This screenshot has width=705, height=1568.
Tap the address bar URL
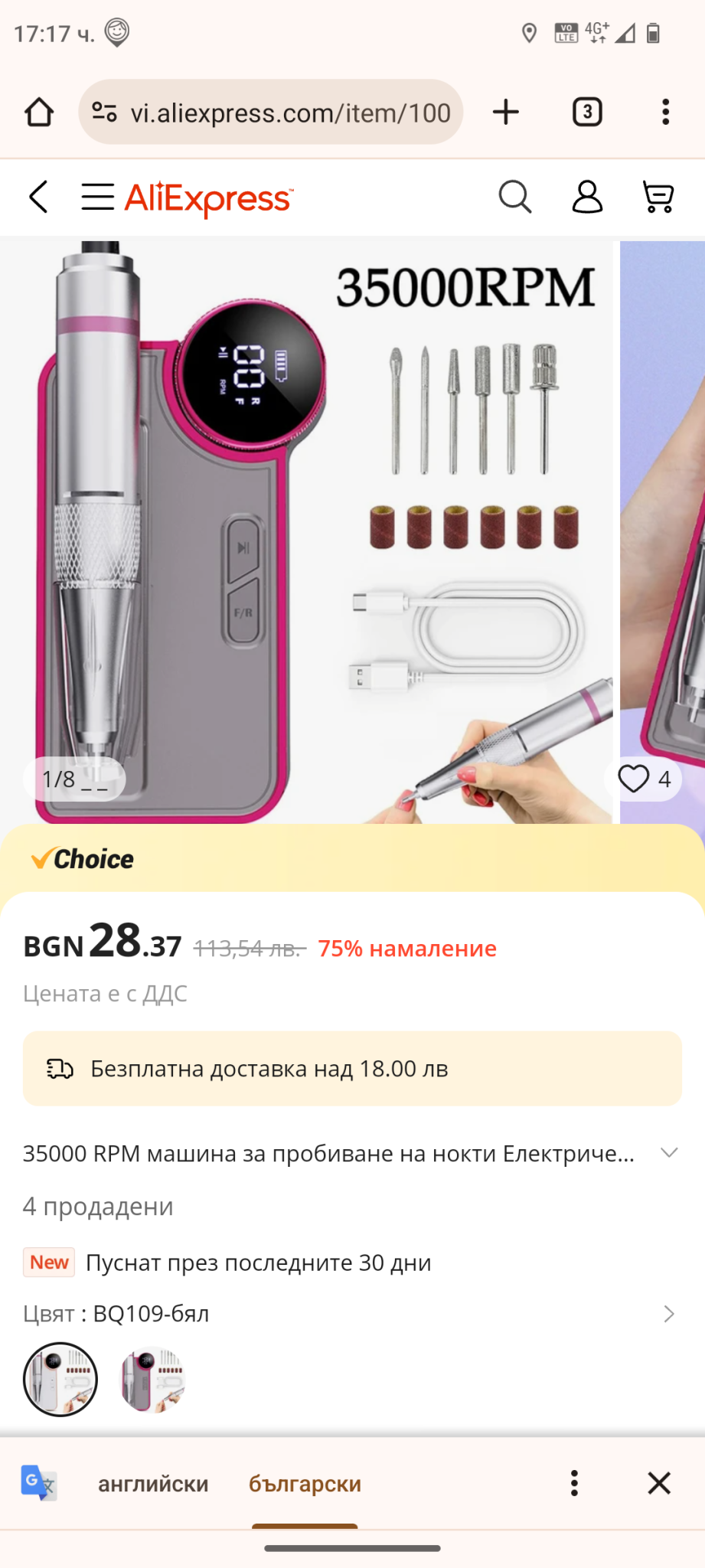[x=289, y=113]
